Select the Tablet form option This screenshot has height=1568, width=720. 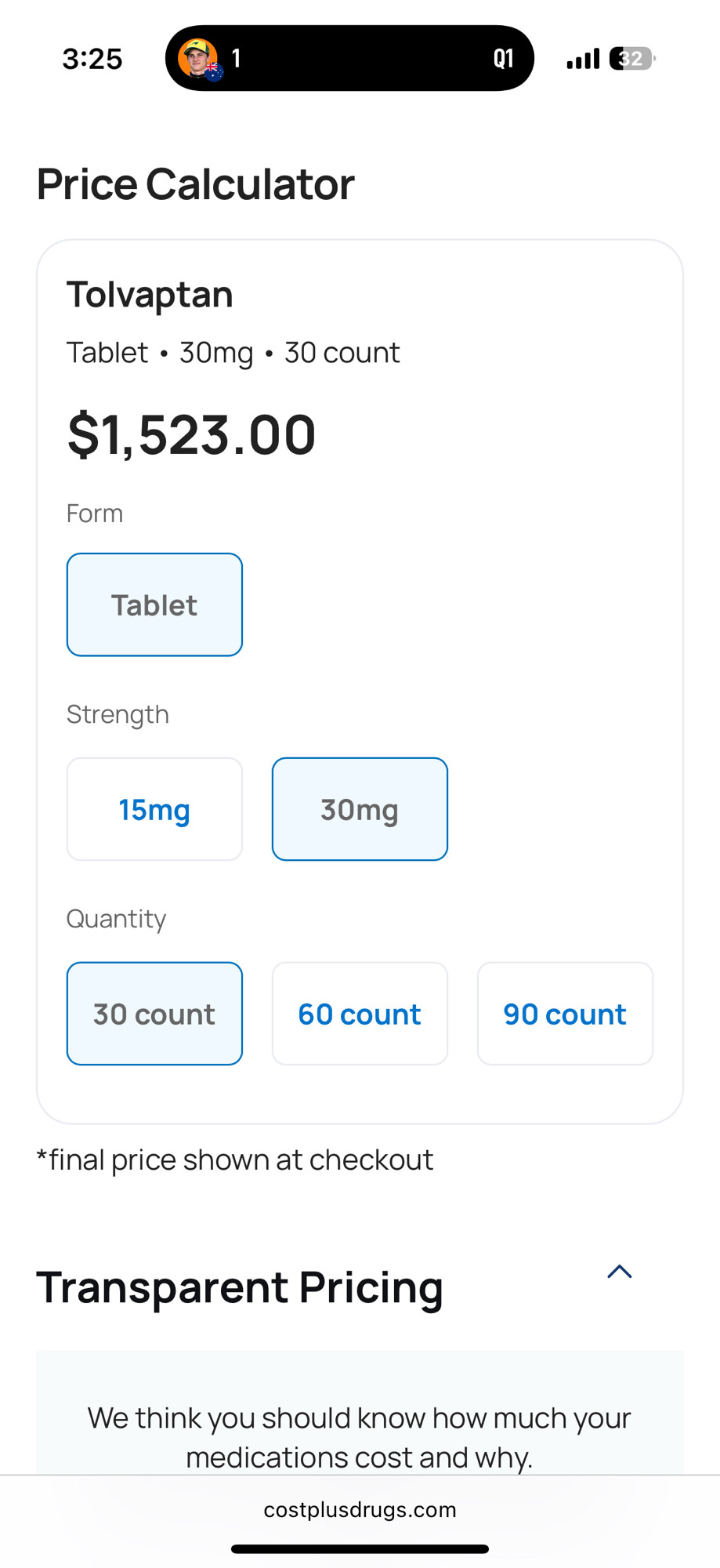pyautogui.click(x=154, y=604)
